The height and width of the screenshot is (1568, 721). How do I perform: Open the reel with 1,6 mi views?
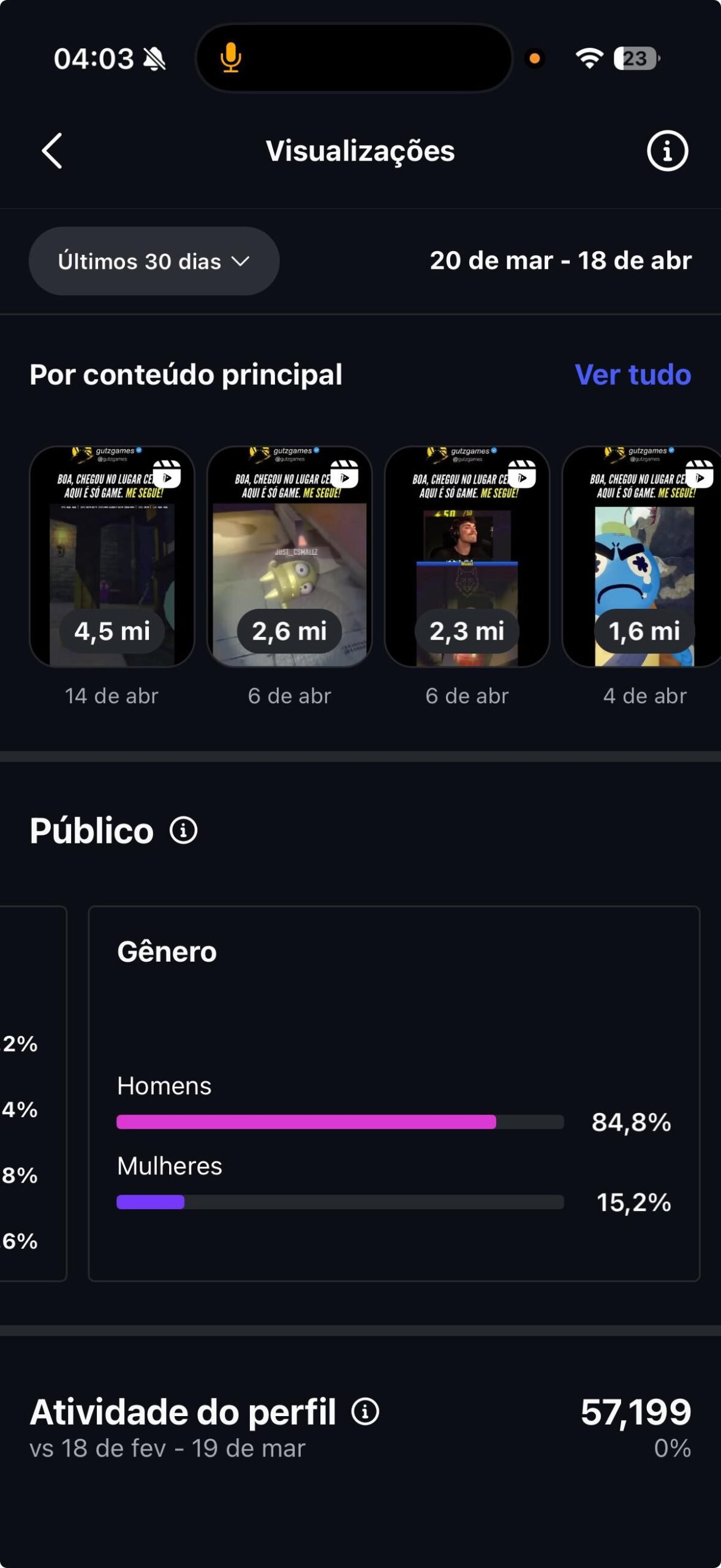(x=643, y=556)
